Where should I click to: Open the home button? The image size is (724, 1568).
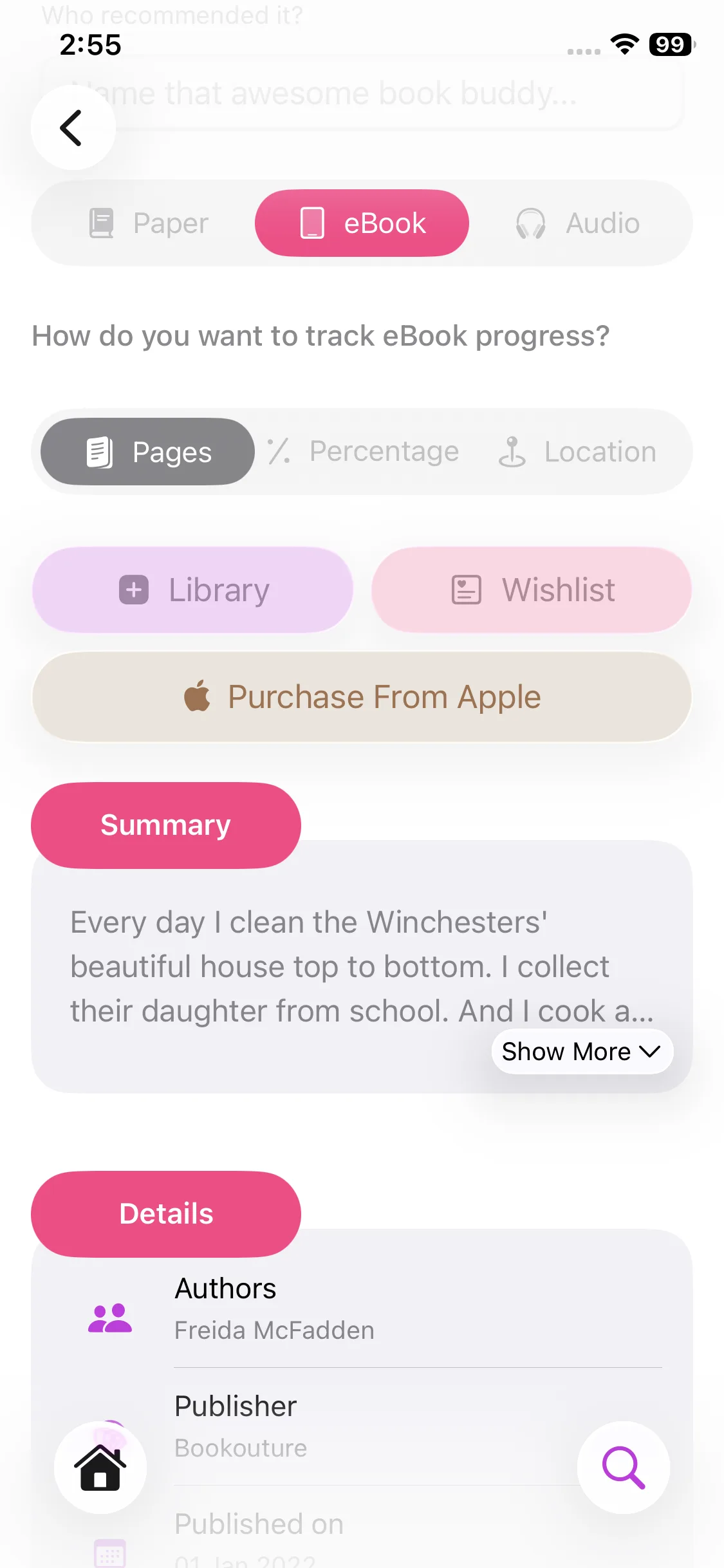100,1467
